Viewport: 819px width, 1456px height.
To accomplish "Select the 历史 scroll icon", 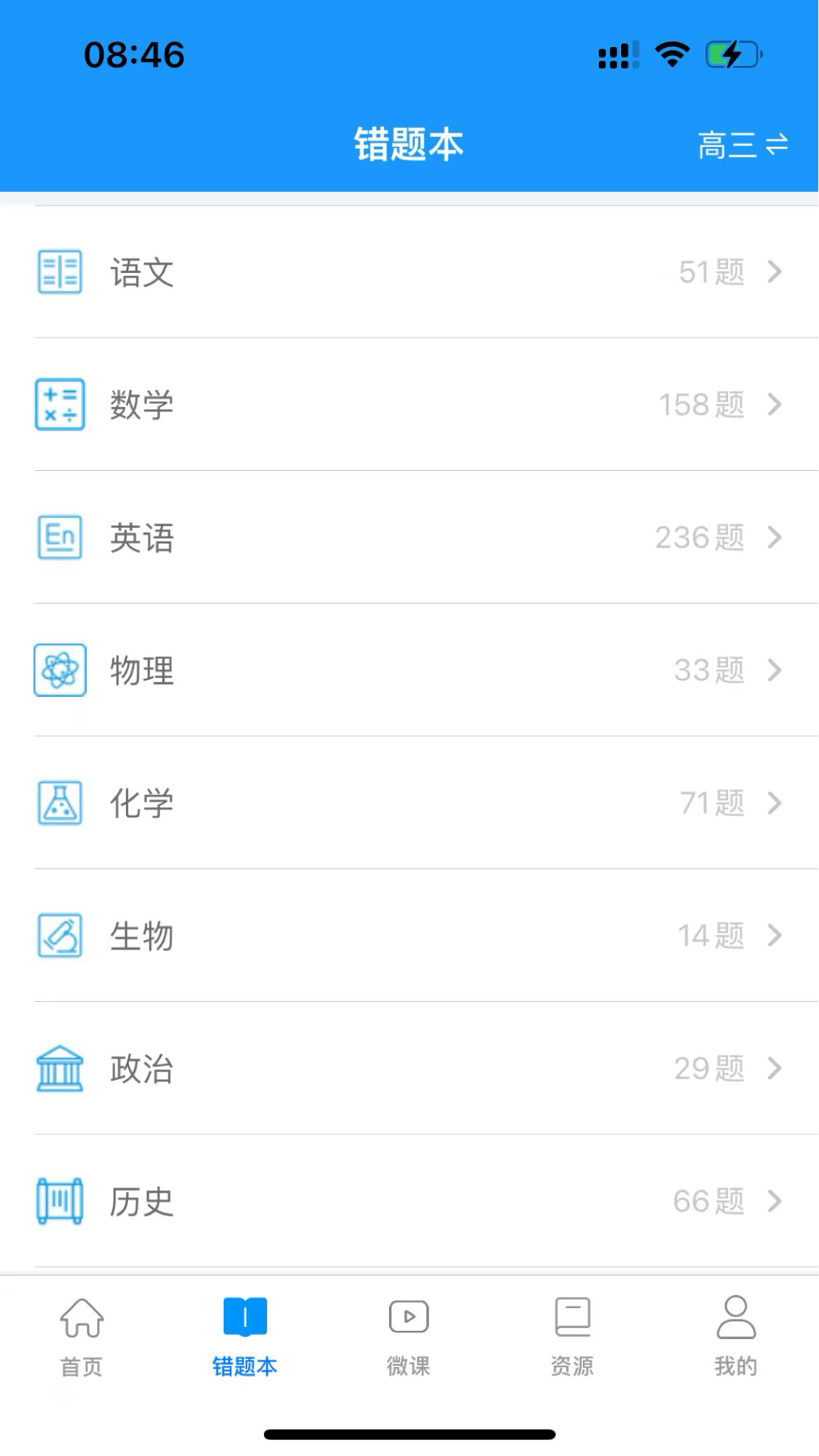I will coord(60,1200).
